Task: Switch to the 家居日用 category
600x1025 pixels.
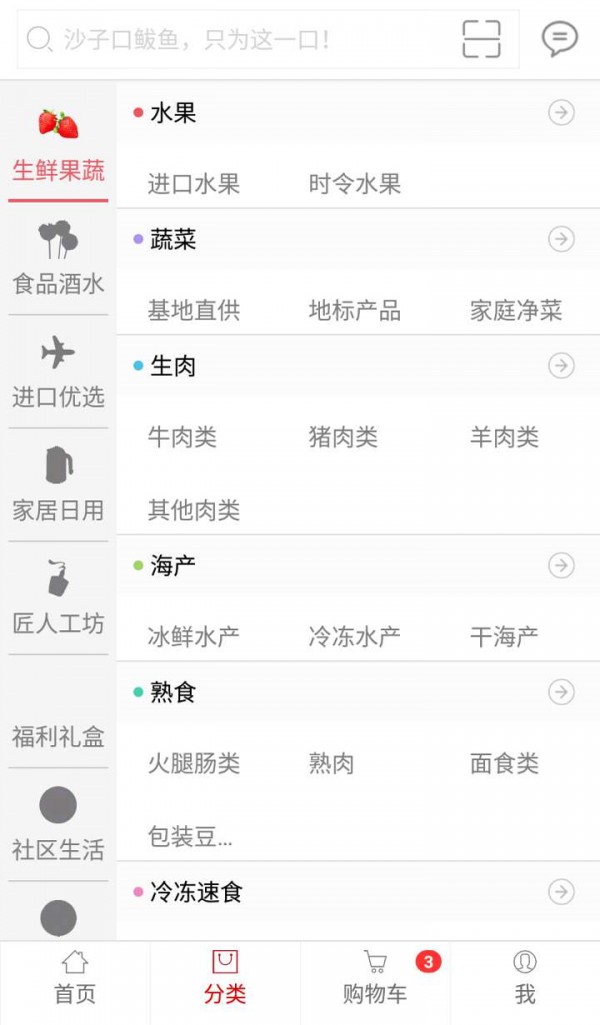Action: click(x=58, y=485)
